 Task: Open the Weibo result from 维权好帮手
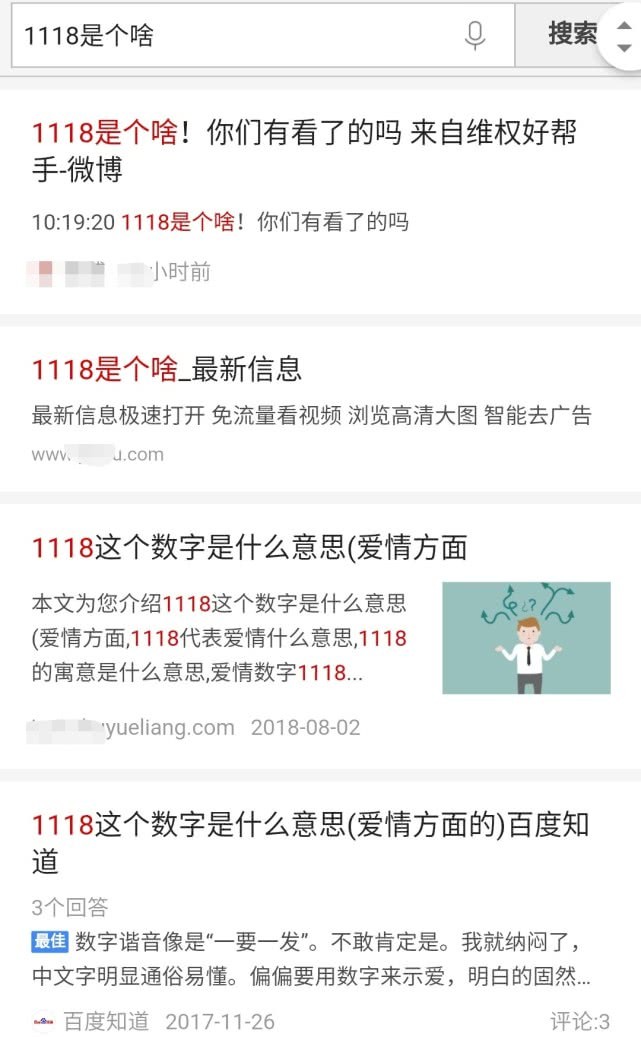pyautogui.click(x=303, y=151)
